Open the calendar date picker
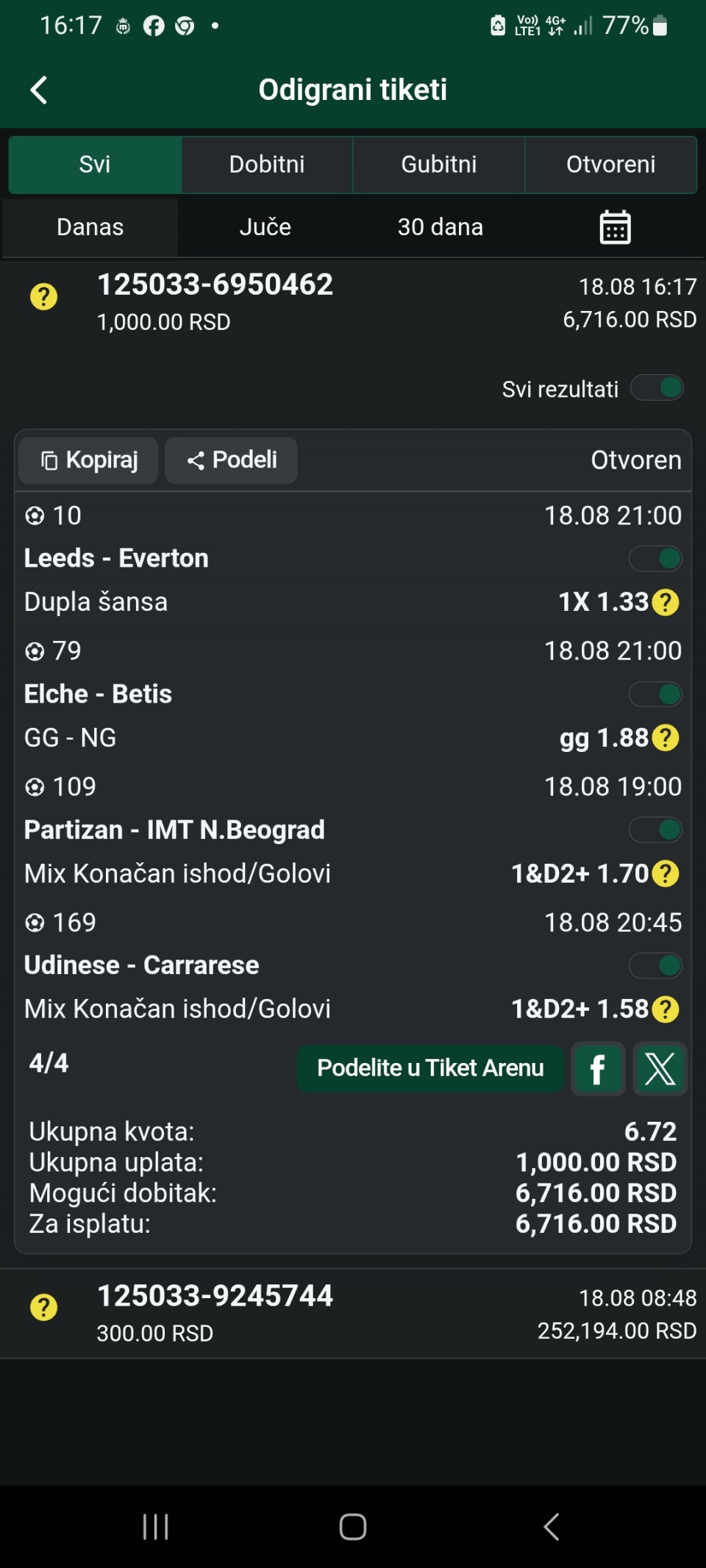The image size is (706, 1568). click(x=615, y=227)
